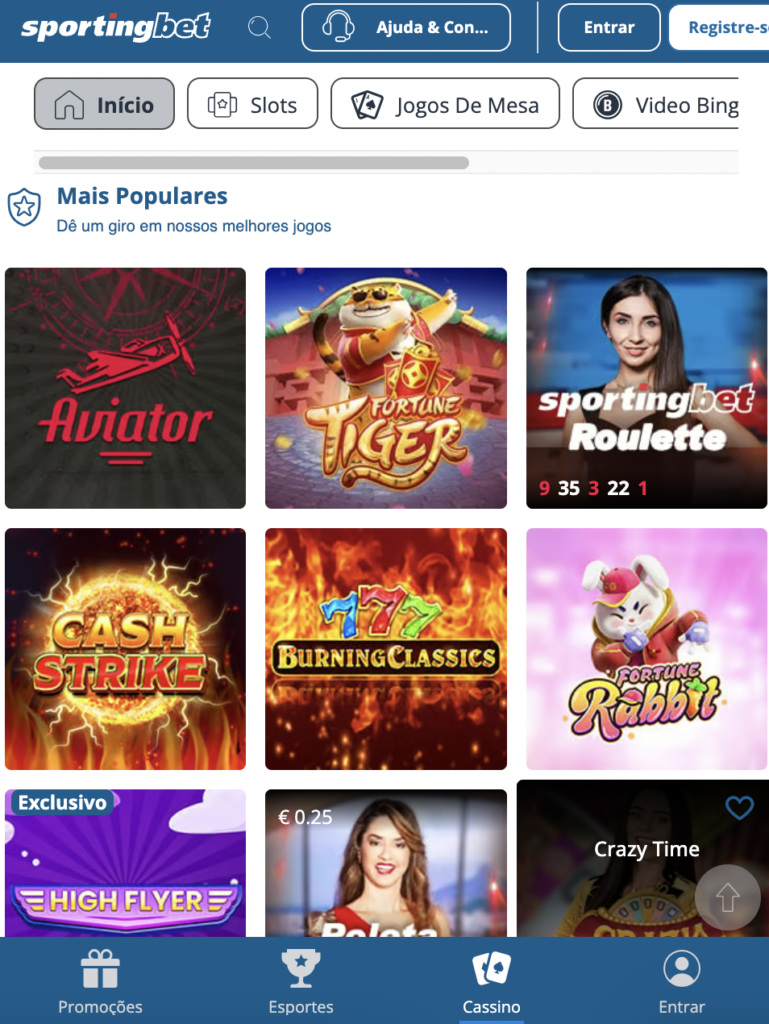
Task: Launch the Aviator game
Action: click(x=125, y=388)
